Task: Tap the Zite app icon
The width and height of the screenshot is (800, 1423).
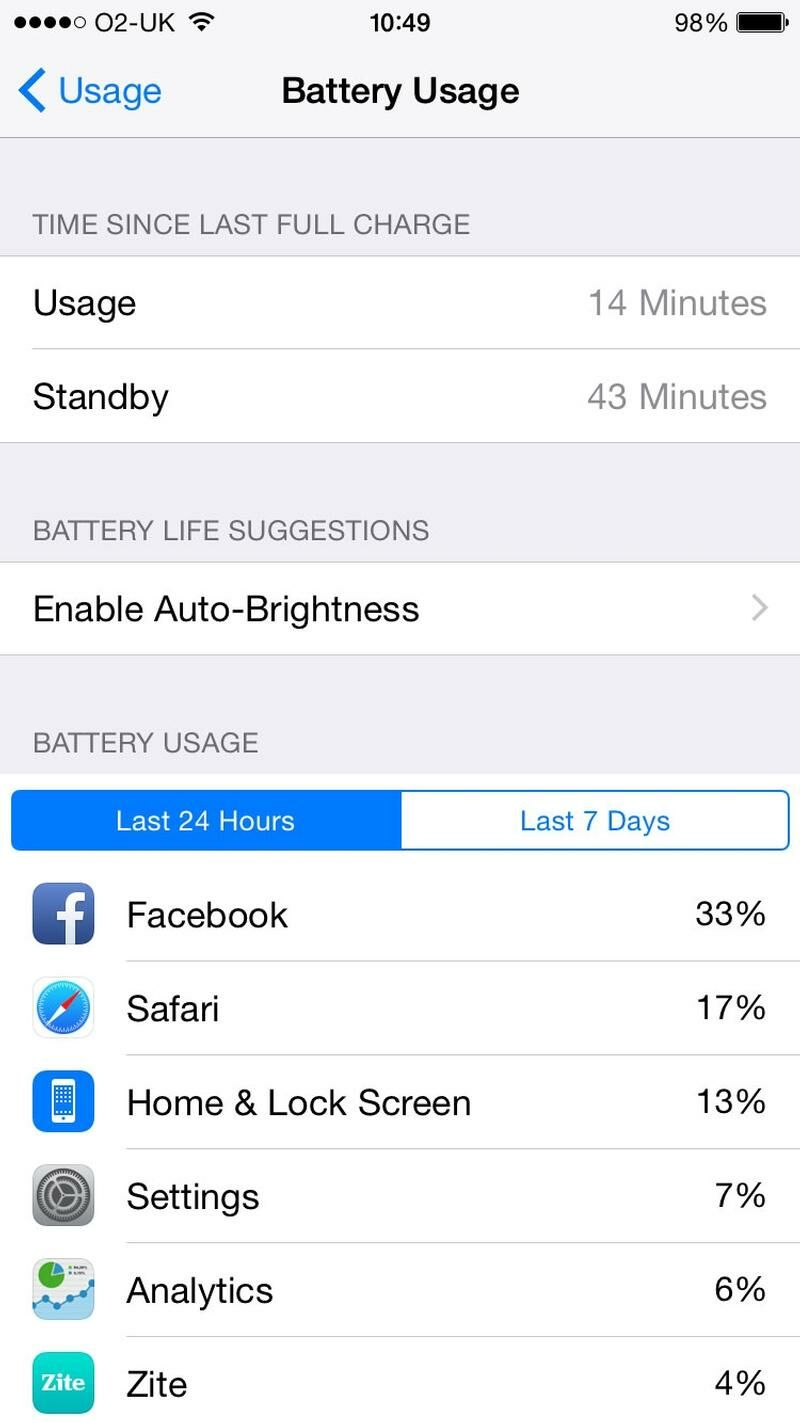Action: 63,1383
